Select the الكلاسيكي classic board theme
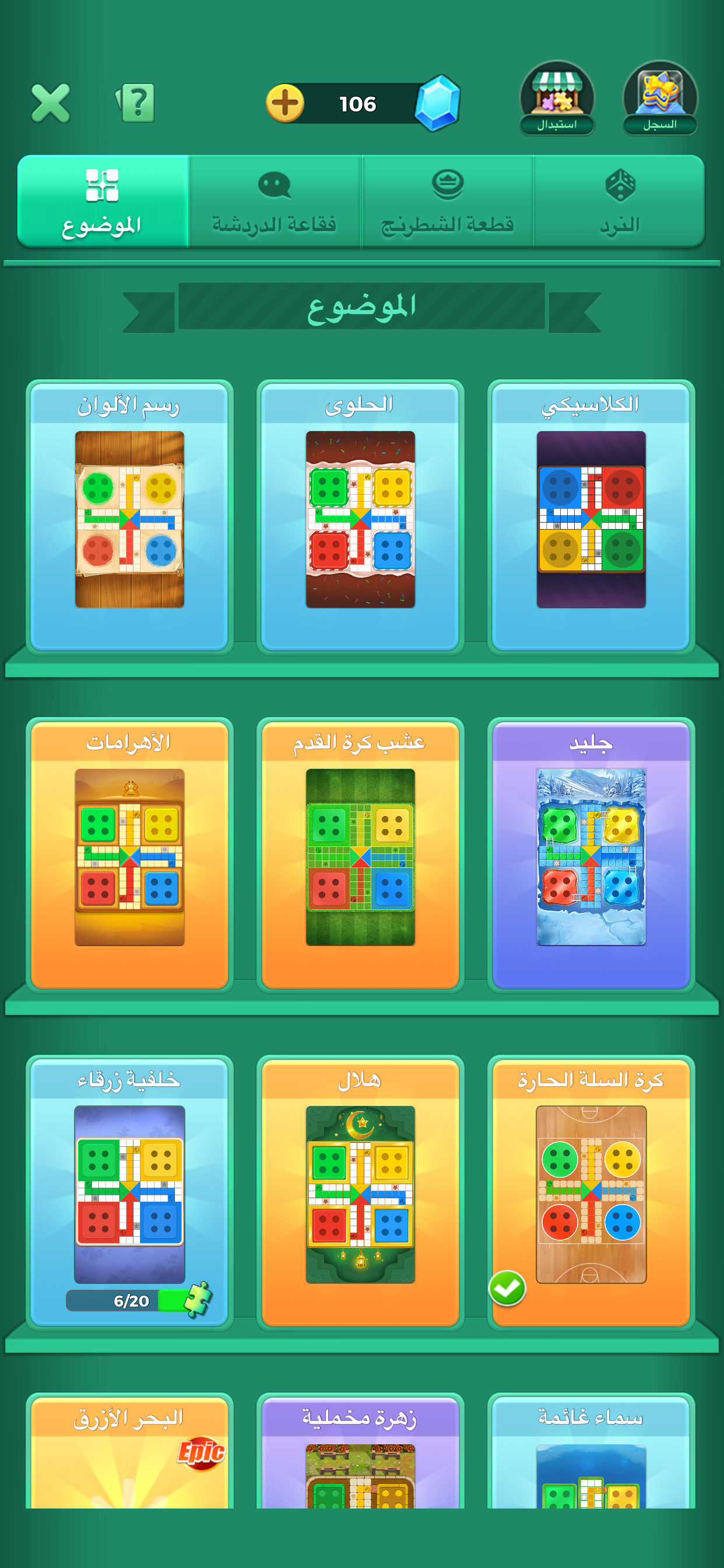 [x=591, y=518]
